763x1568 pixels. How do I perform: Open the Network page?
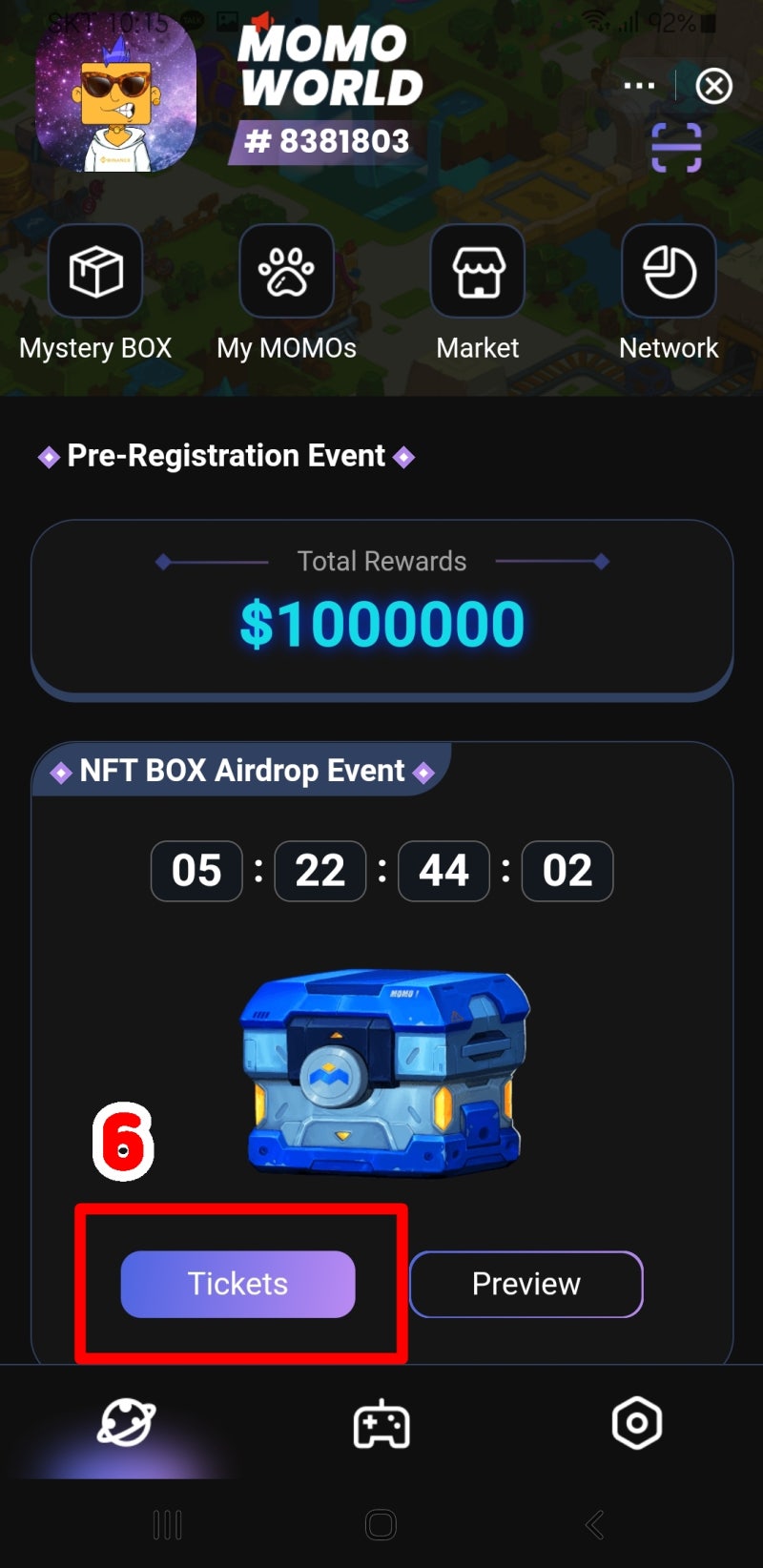tap(669, 273)
